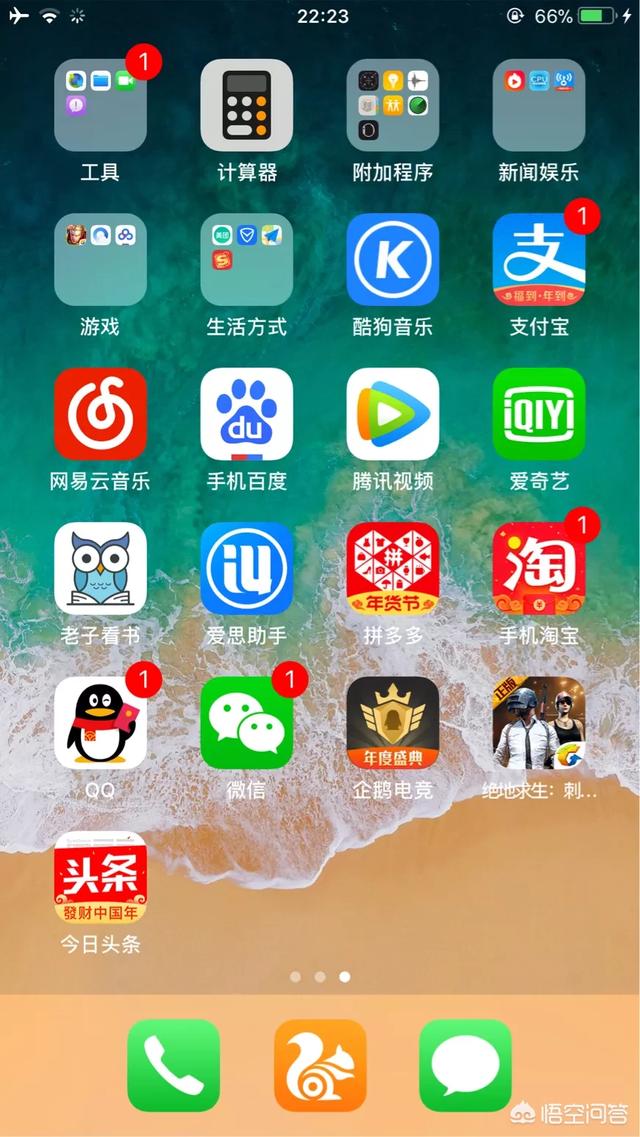Viewport: 640px width, 1137px height.
Task: Launch 腾讯视频 video app
Action: click(x=393, y=414)
